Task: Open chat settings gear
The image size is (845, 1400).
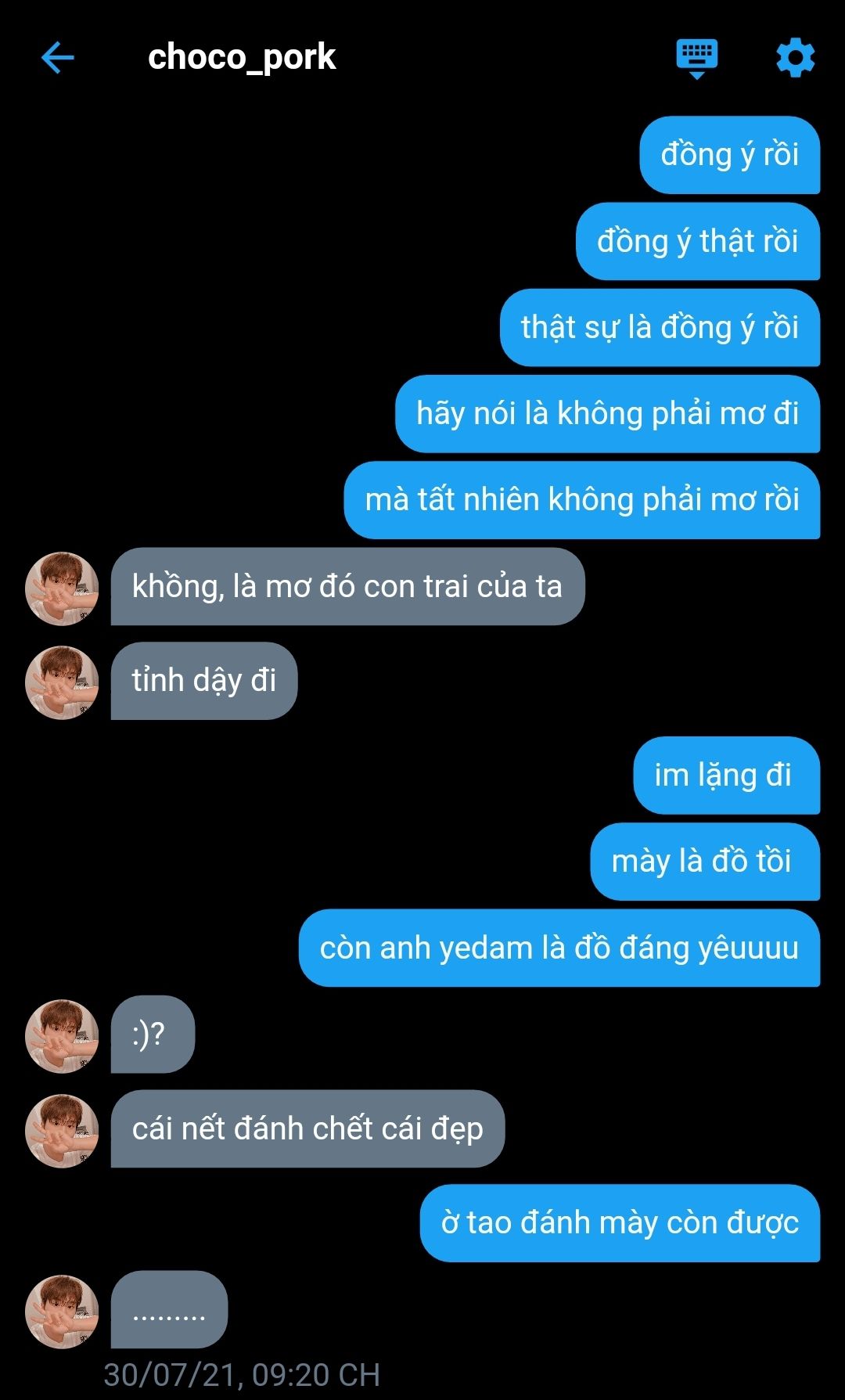Action: 795,58
